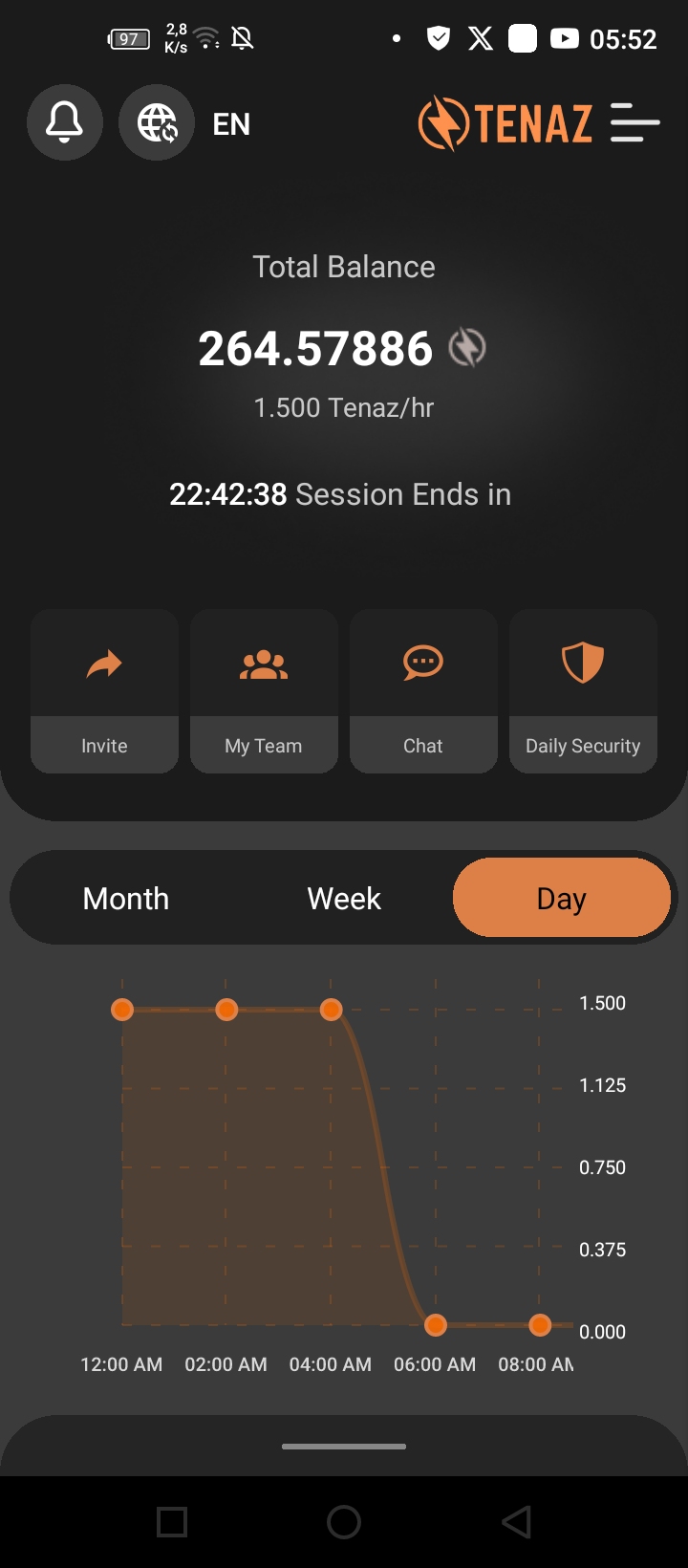Select the Day chart view

(x=561, y=898)
